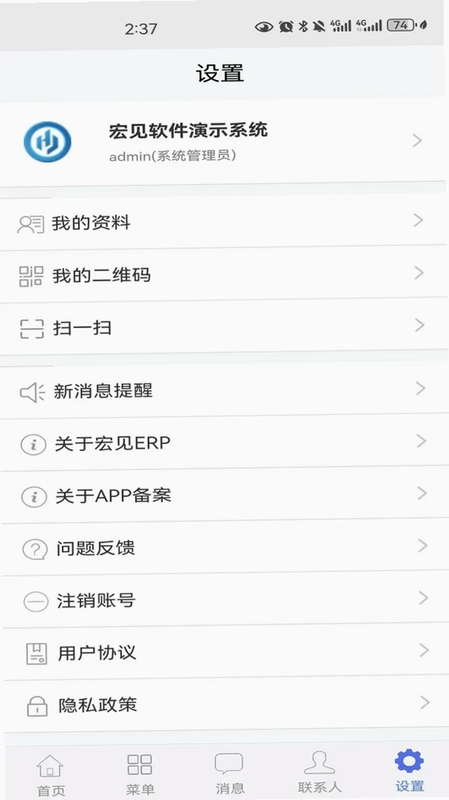This screenshot has height=800, width=449.
Task: Open the 宏见软件演示系统 admin profile row
Action: pyautogui.click(x=223, y=141)
